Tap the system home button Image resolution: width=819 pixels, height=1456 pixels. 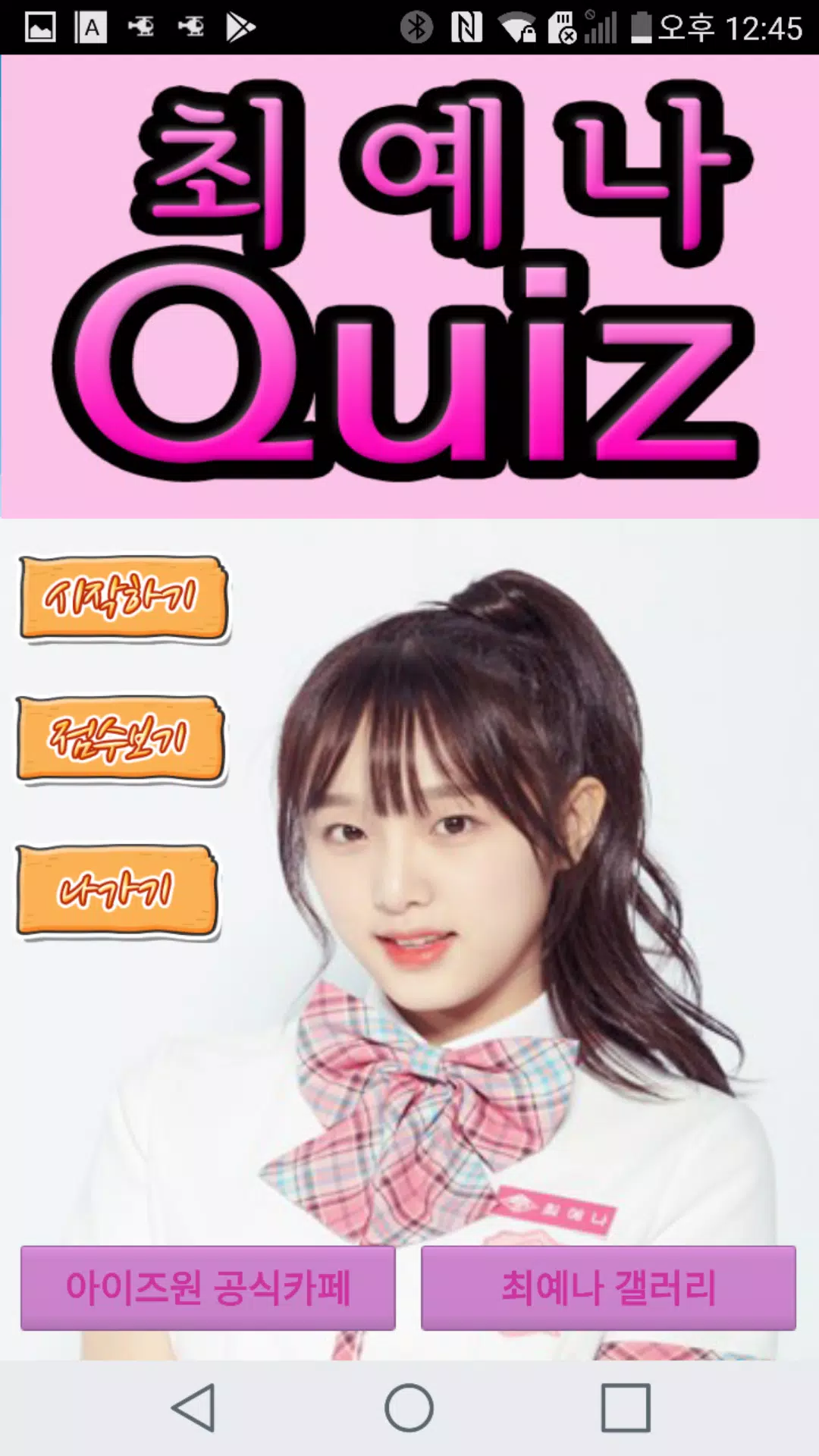pyautogui.click(x=409, y=1407)
